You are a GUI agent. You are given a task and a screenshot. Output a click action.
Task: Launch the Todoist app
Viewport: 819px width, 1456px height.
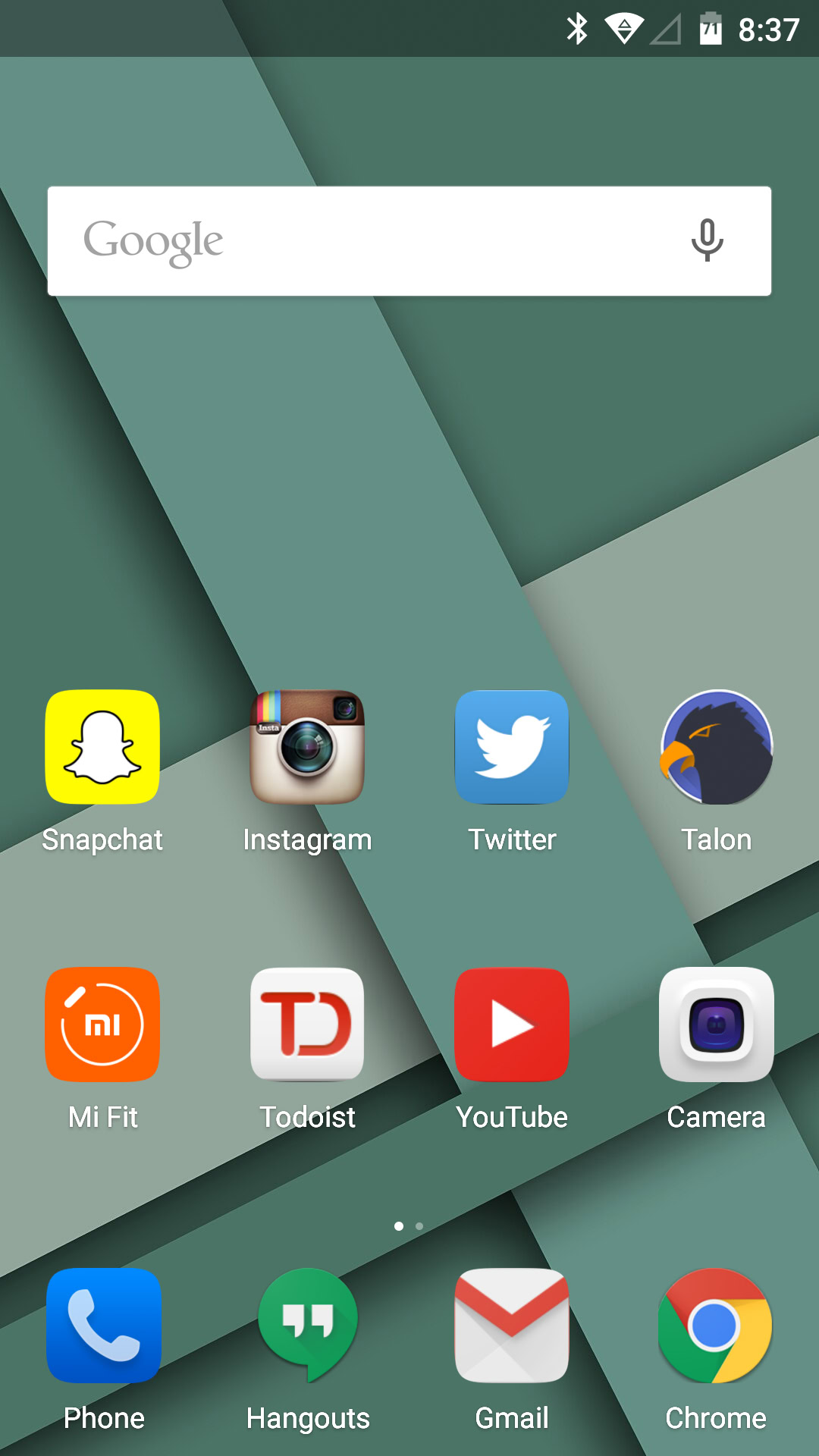pyautogui.click(x=307, y=1025)
